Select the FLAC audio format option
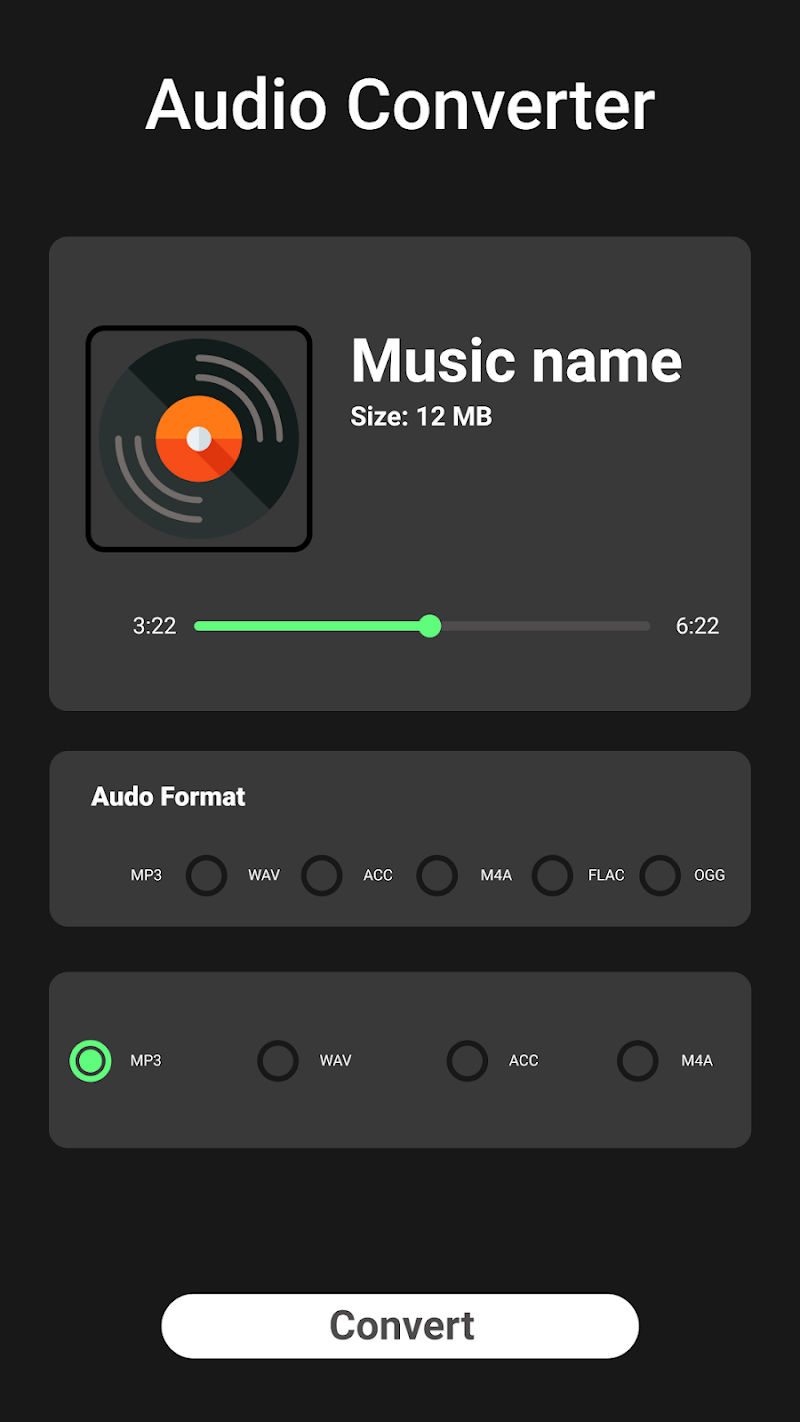Image resolution: width=800 pixels, height=1422 pixels. tap(551, 875)
